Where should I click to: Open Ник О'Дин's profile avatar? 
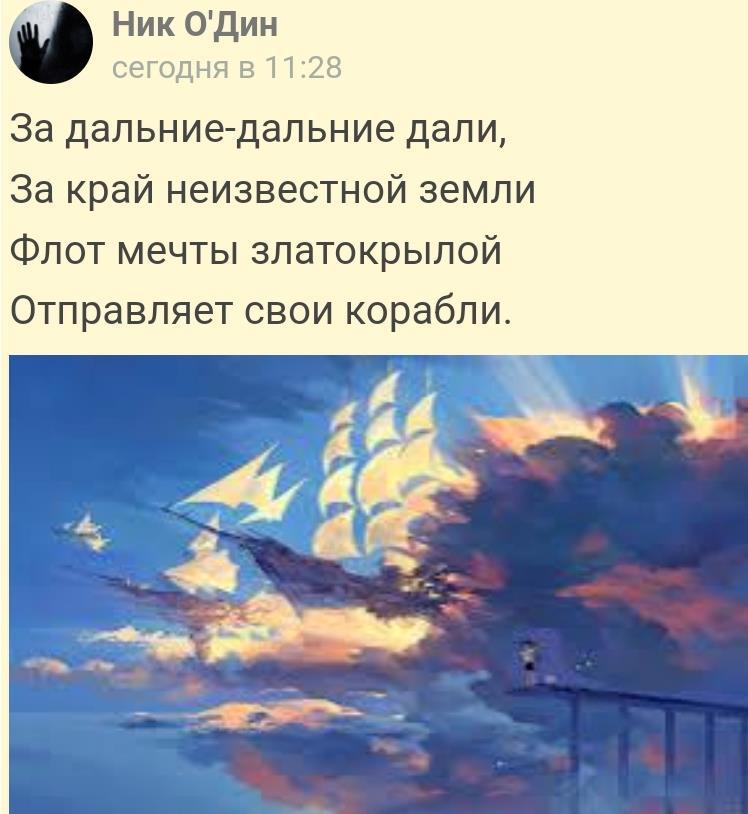point(50,42)
